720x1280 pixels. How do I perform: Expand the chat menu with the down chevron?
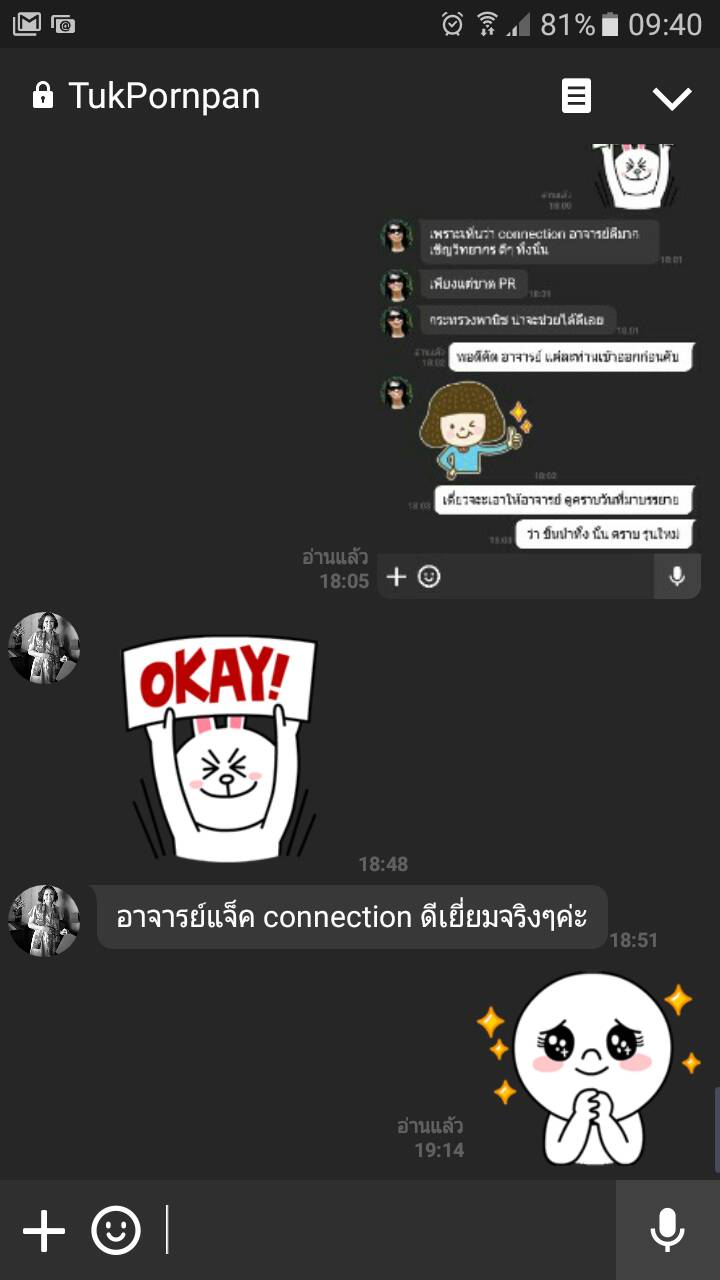671,97
